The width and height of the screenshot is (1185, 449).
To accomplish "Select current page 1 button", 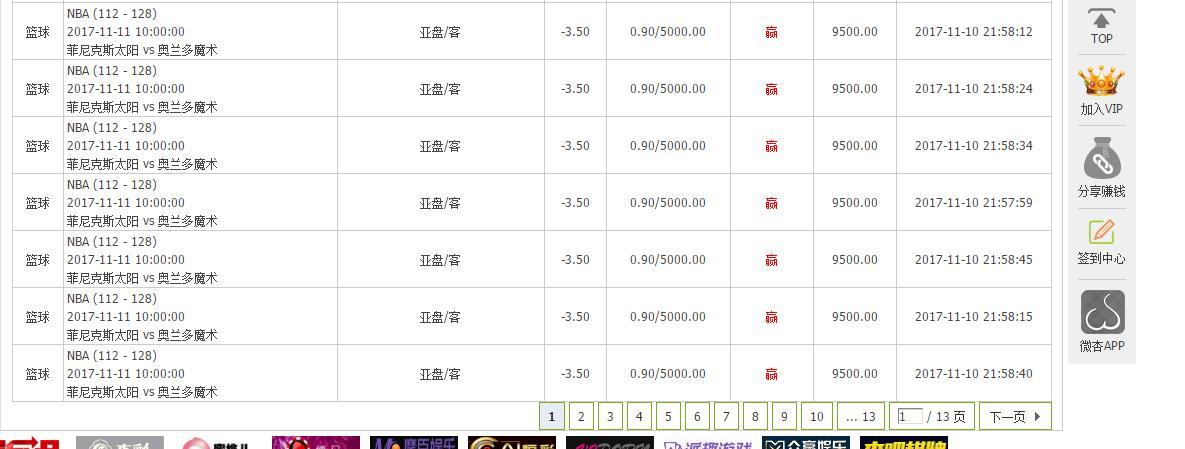I will (x=551, y=416).
